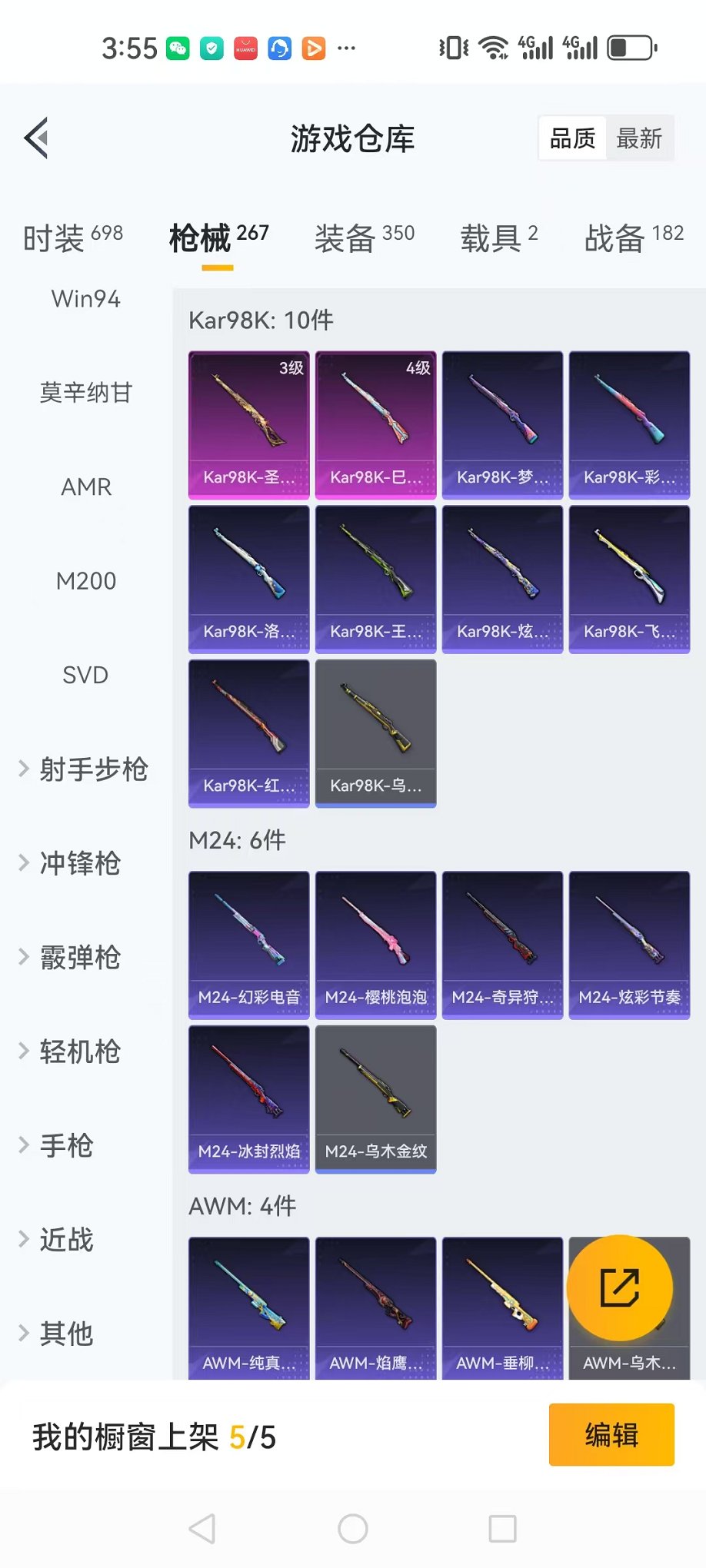Select M200 in the sidebar

pyautogui.click(x=86, y=581)
